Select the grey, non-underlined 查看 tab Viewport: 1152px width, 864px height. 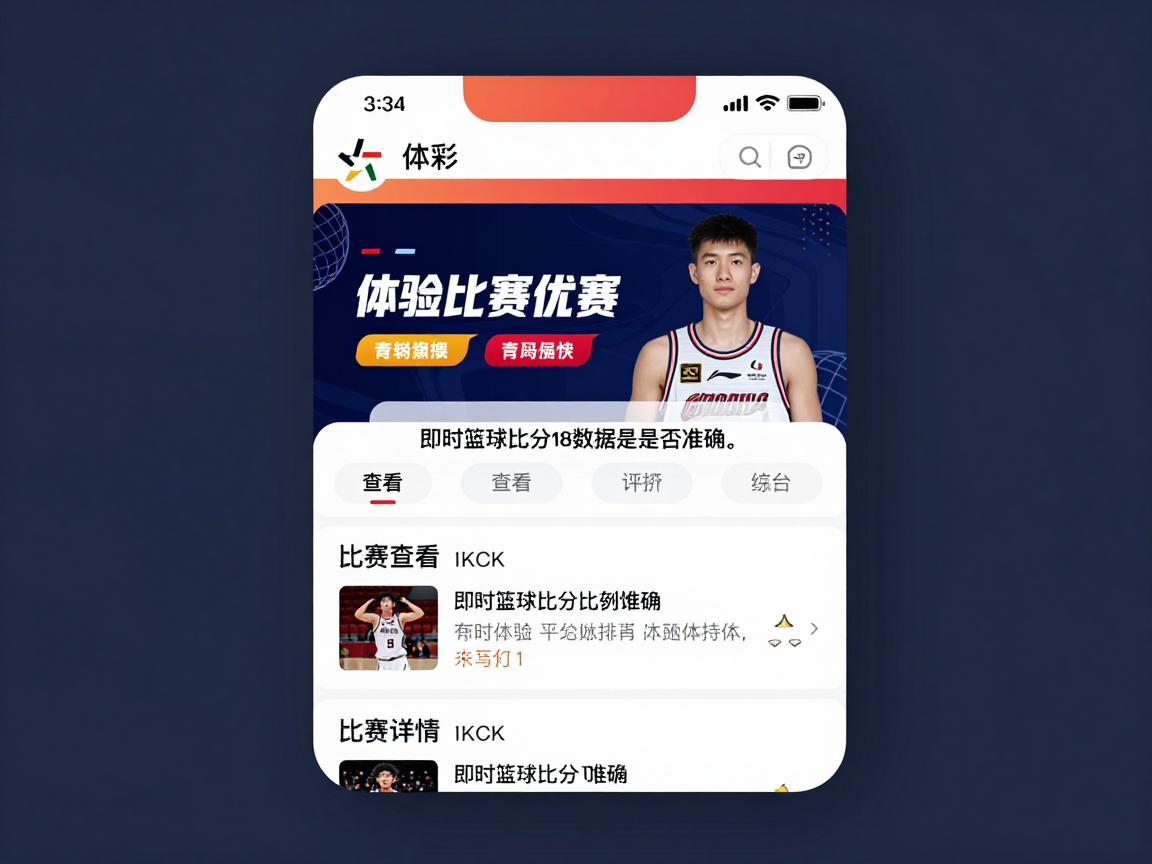[x=511, y=483]
